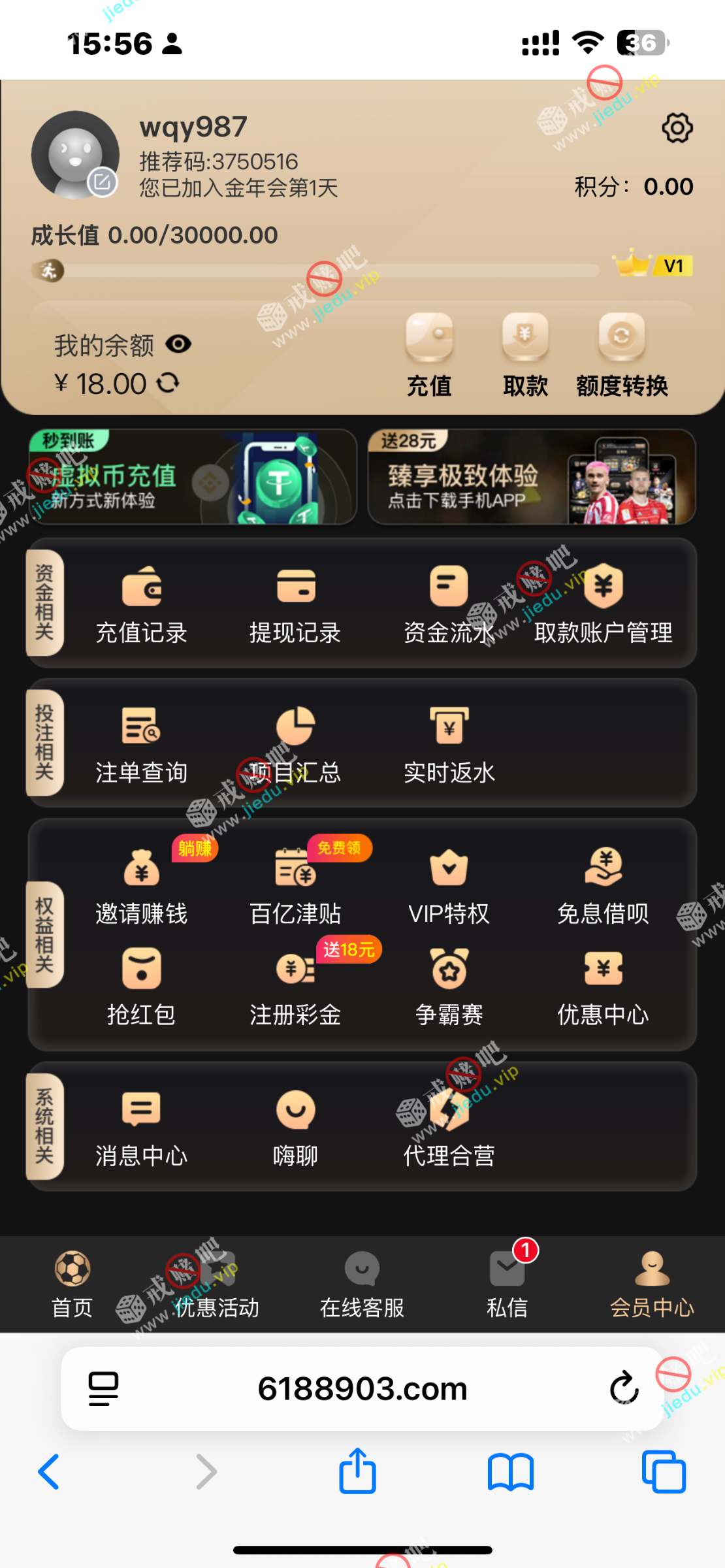Check 实时返水 rebates
Viewport: 725px width, 1568px height.
click(449, 745)
